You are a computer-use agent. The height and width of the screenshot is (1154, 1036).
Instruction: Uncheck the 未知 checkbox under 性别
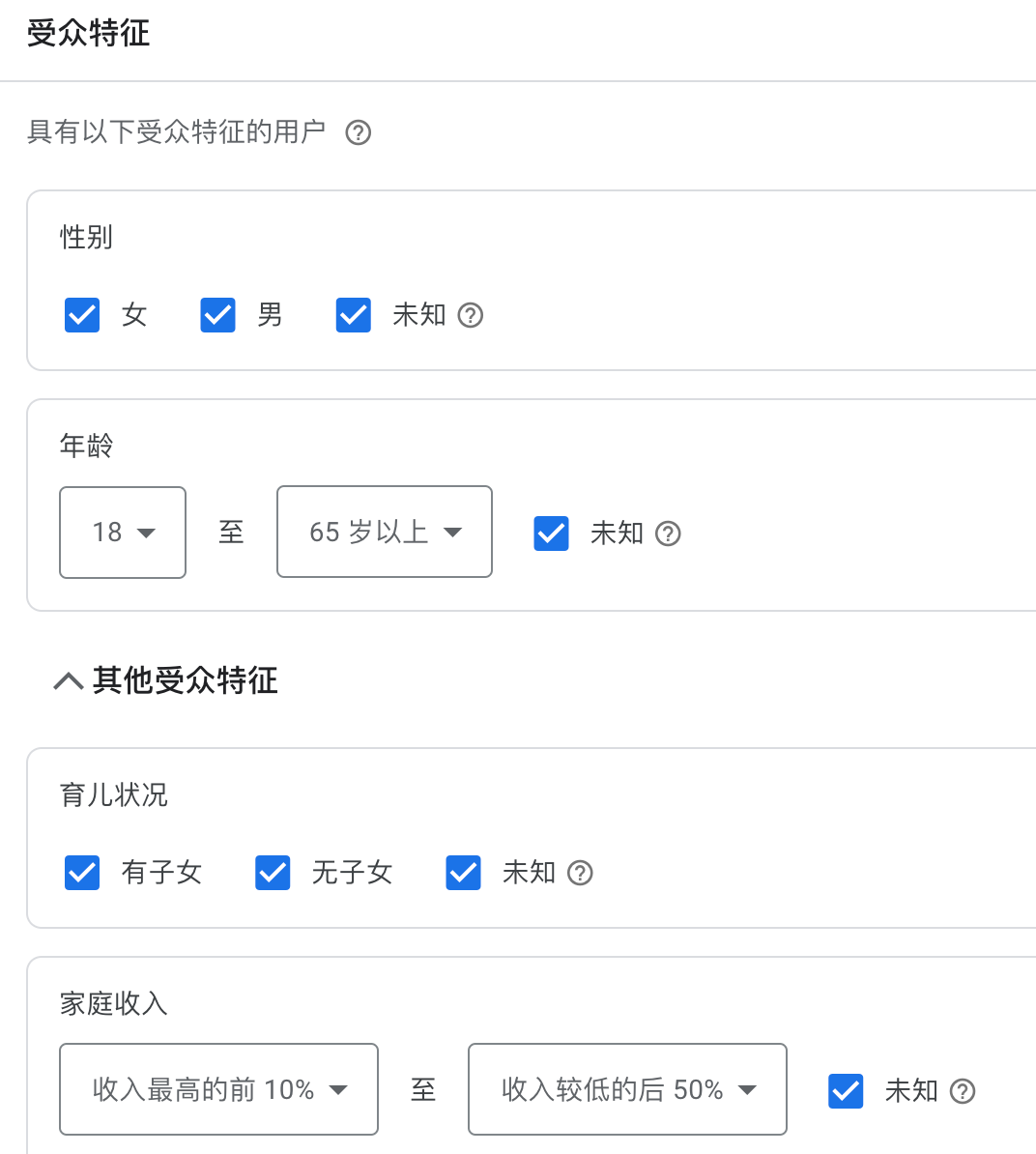tap(353, 315)
